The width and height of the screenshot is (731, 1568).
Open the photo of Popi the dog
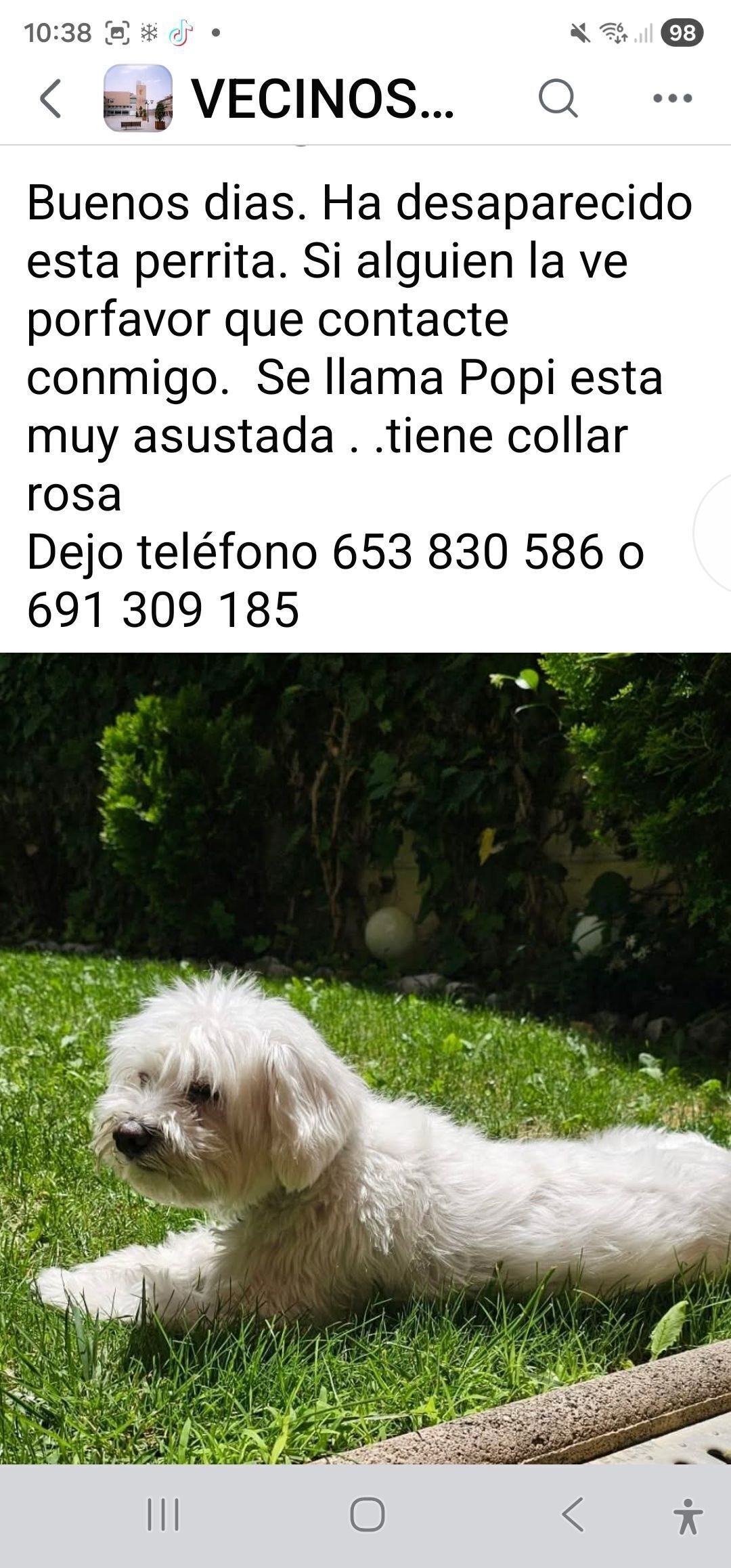[365, 1056]
